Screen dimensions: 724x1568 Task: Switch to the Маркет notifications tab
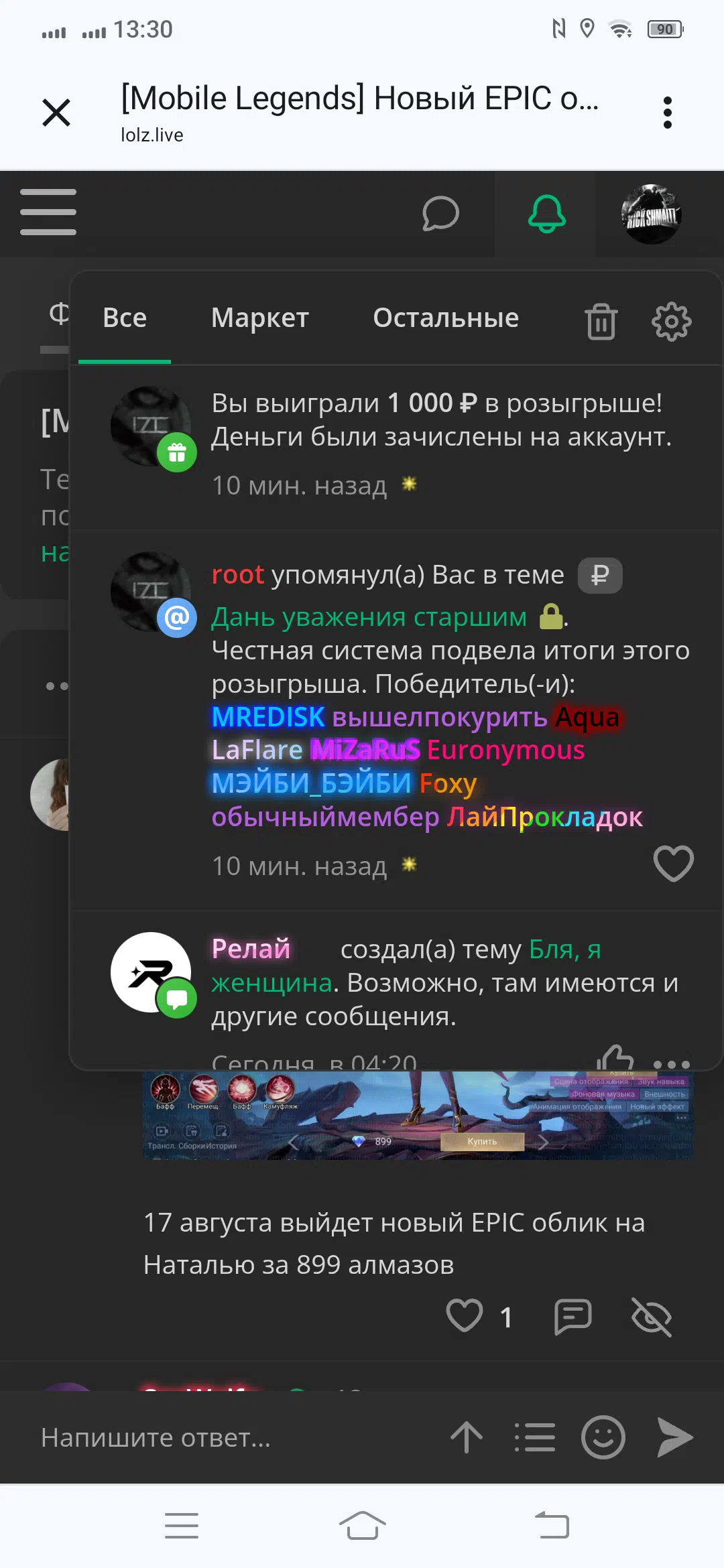click(x=260, y=318)
